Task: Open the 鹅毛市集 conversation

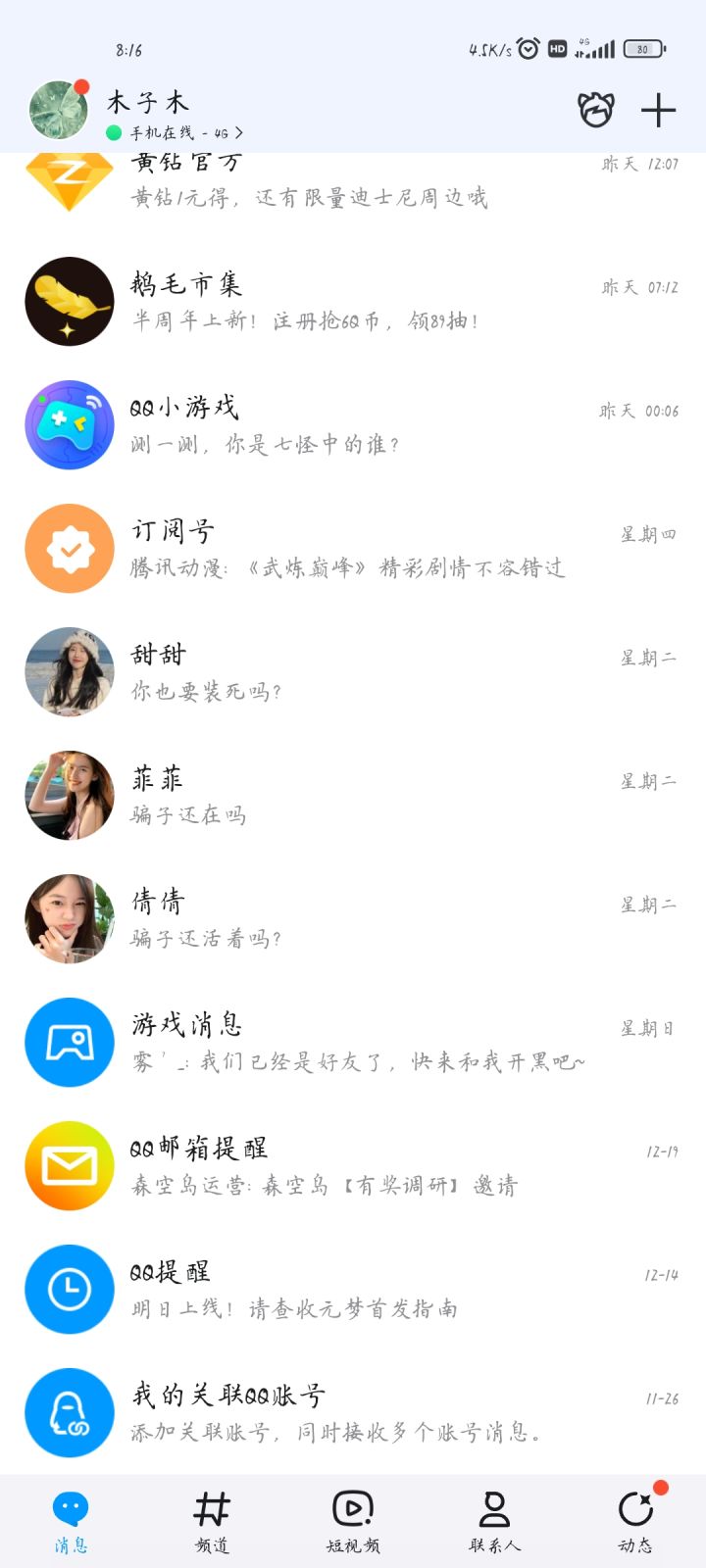Action: pos(353,302)
